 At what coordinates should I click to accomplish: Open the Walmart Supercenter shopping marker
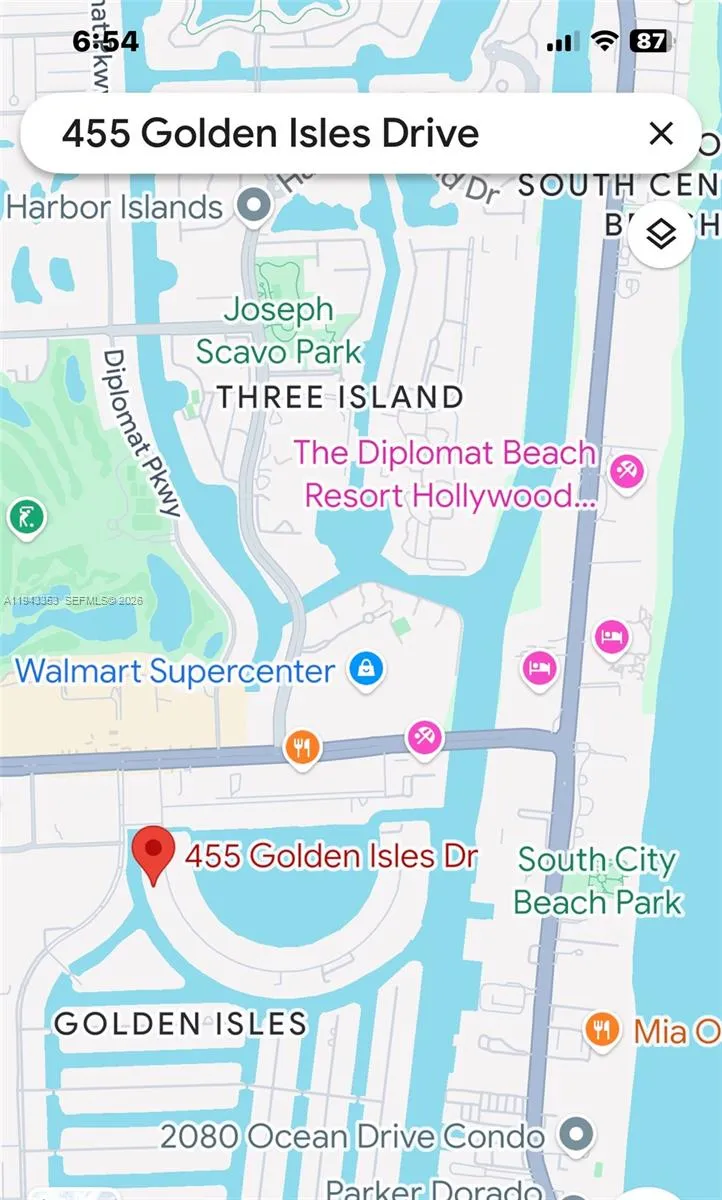(x=366, y=669)
